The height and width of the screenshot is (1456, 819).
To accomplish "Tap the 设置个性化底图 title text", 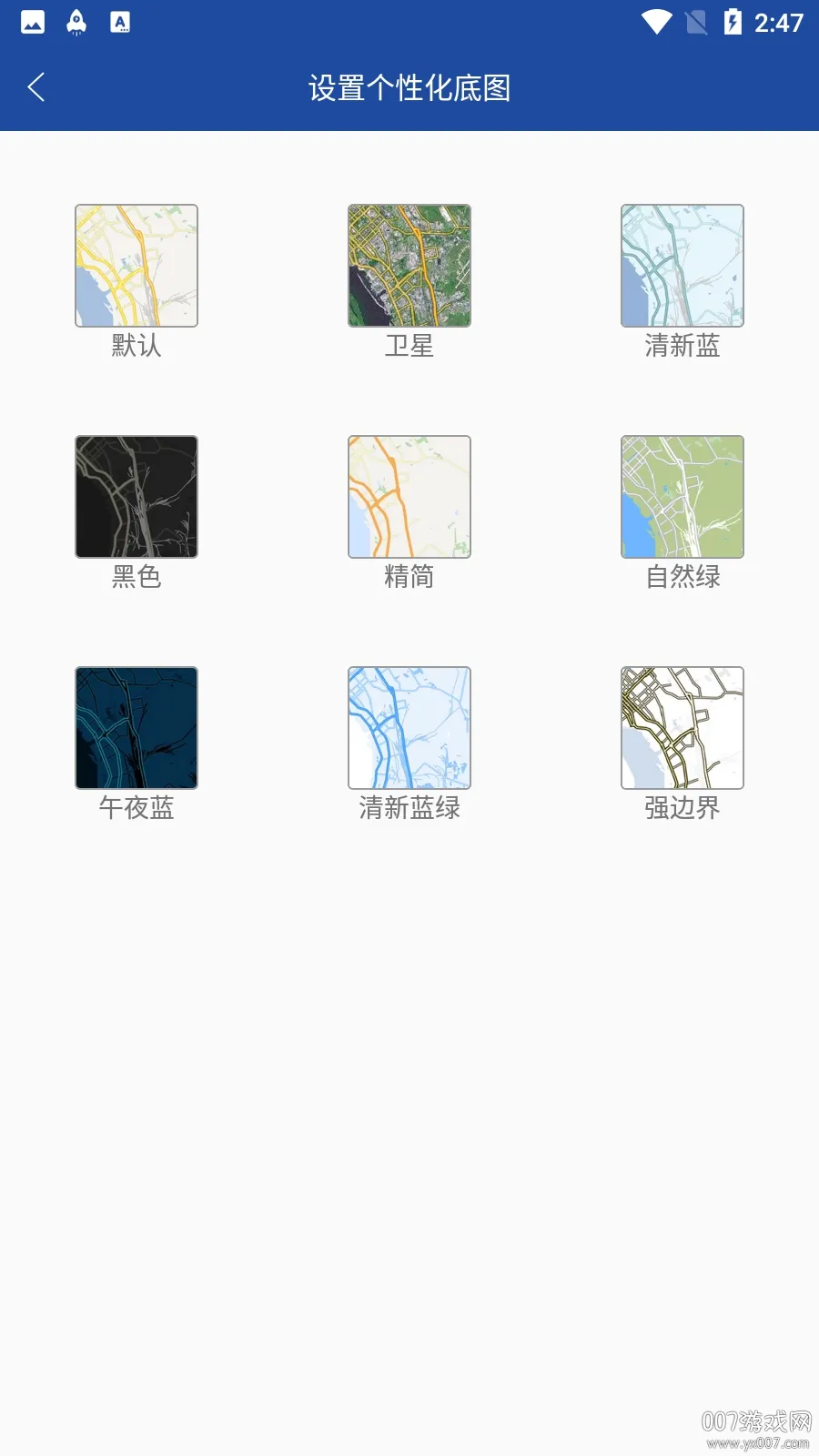I will [409, 87].
